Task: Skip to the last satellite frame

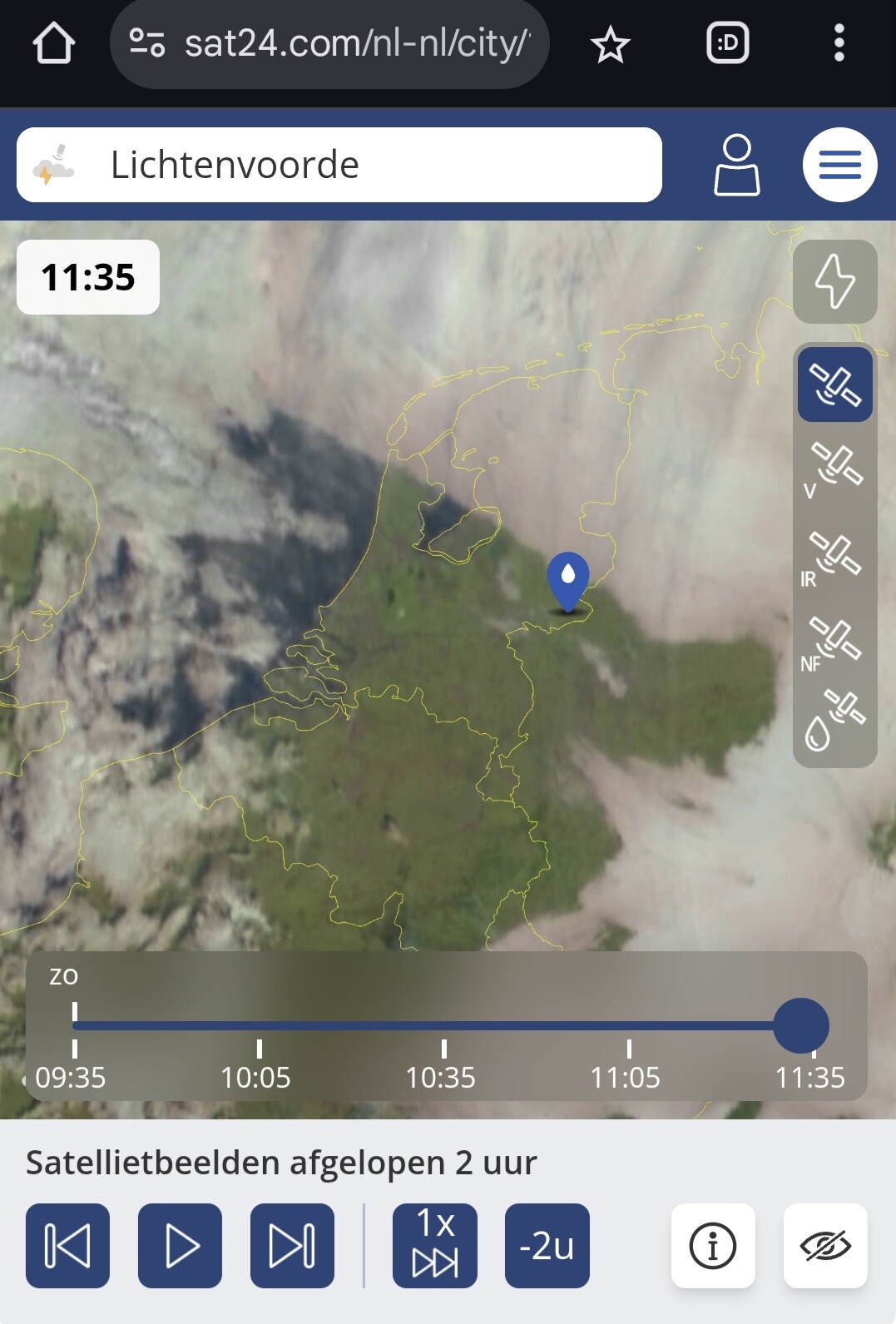Action: [x=292, y=1246]
